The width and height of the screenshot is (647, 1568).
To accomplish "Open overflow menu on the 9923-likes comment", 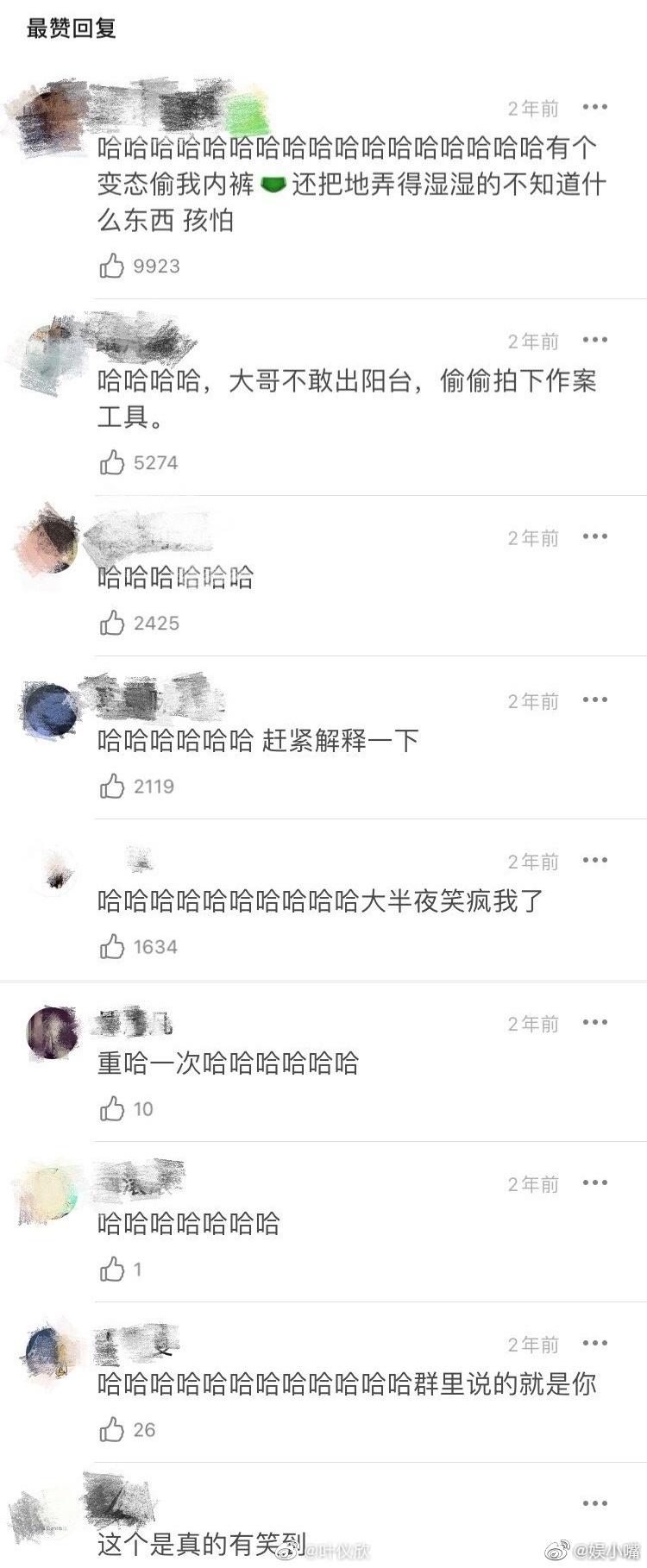I will tap(594, 107).
